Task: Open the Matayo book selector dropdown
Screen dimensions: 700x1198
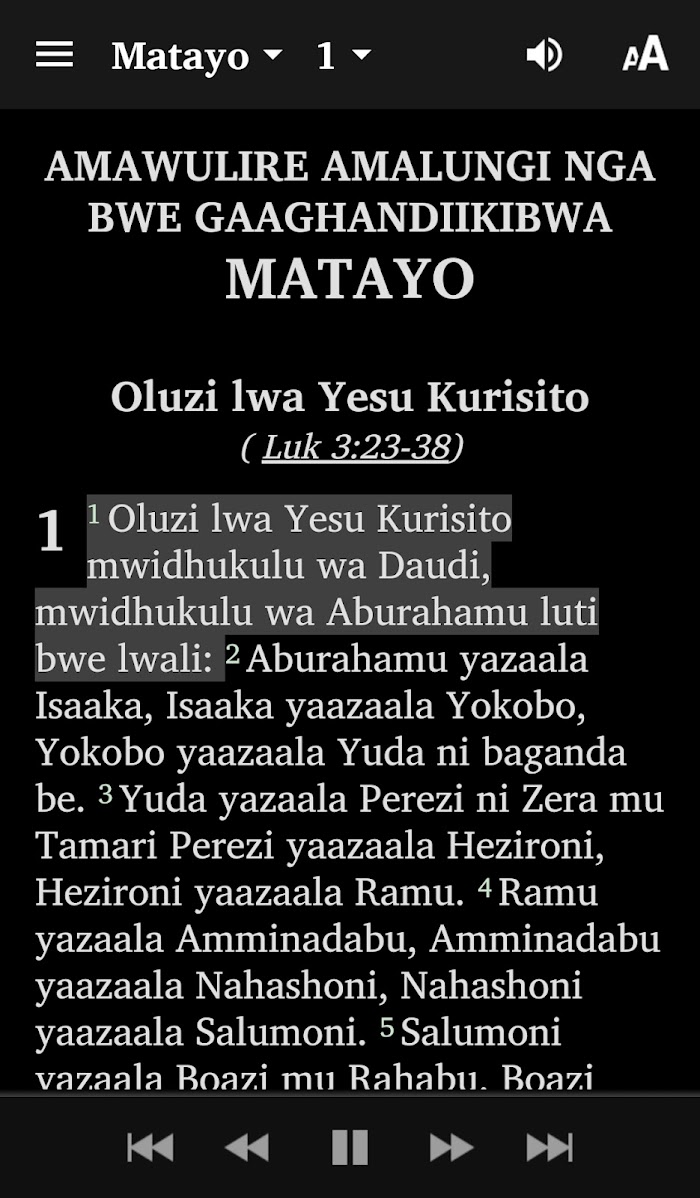Action: (197, 56)
